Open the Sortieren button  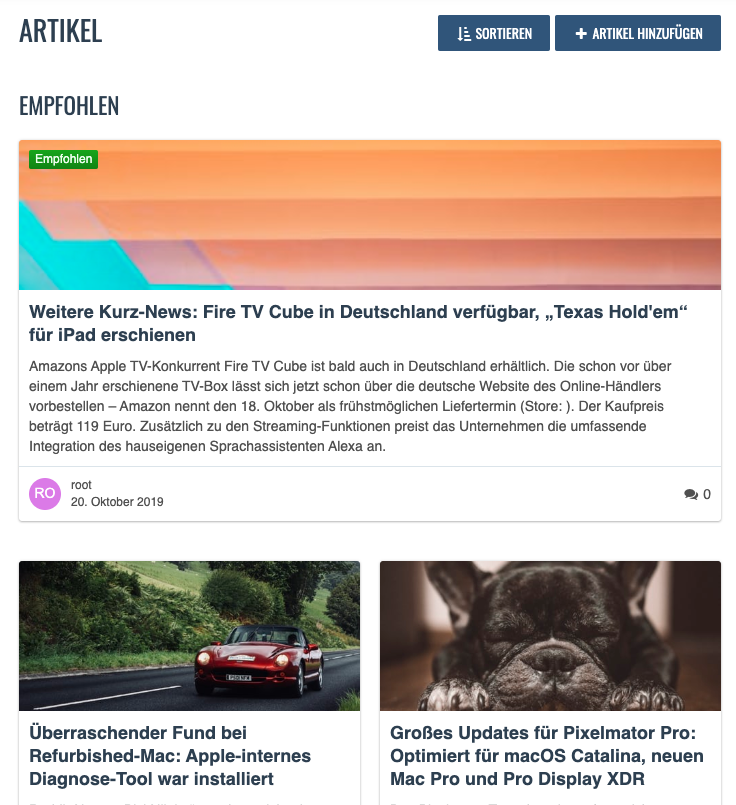(x=493, y=33)
